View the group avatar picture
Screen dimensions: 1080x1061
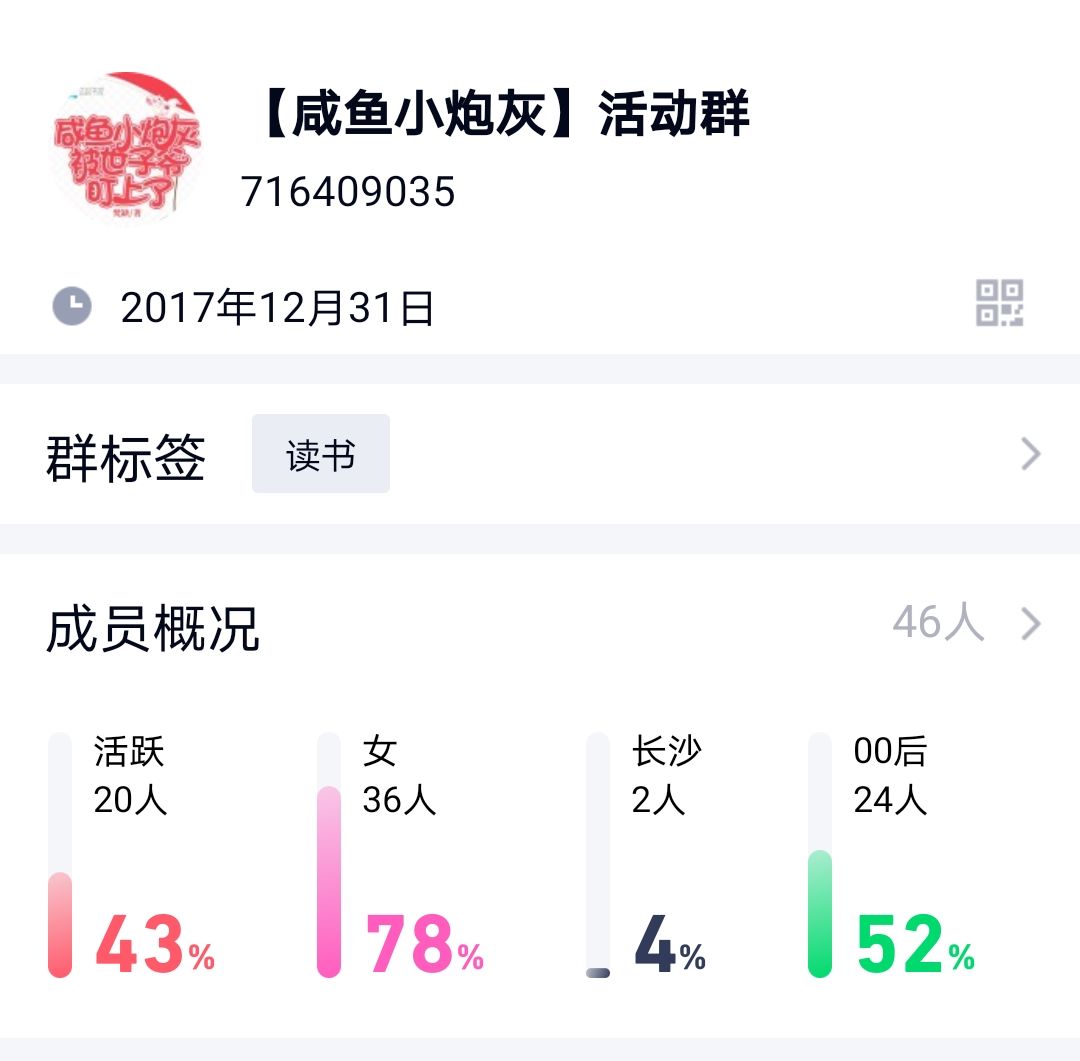(x=126, y=146)
